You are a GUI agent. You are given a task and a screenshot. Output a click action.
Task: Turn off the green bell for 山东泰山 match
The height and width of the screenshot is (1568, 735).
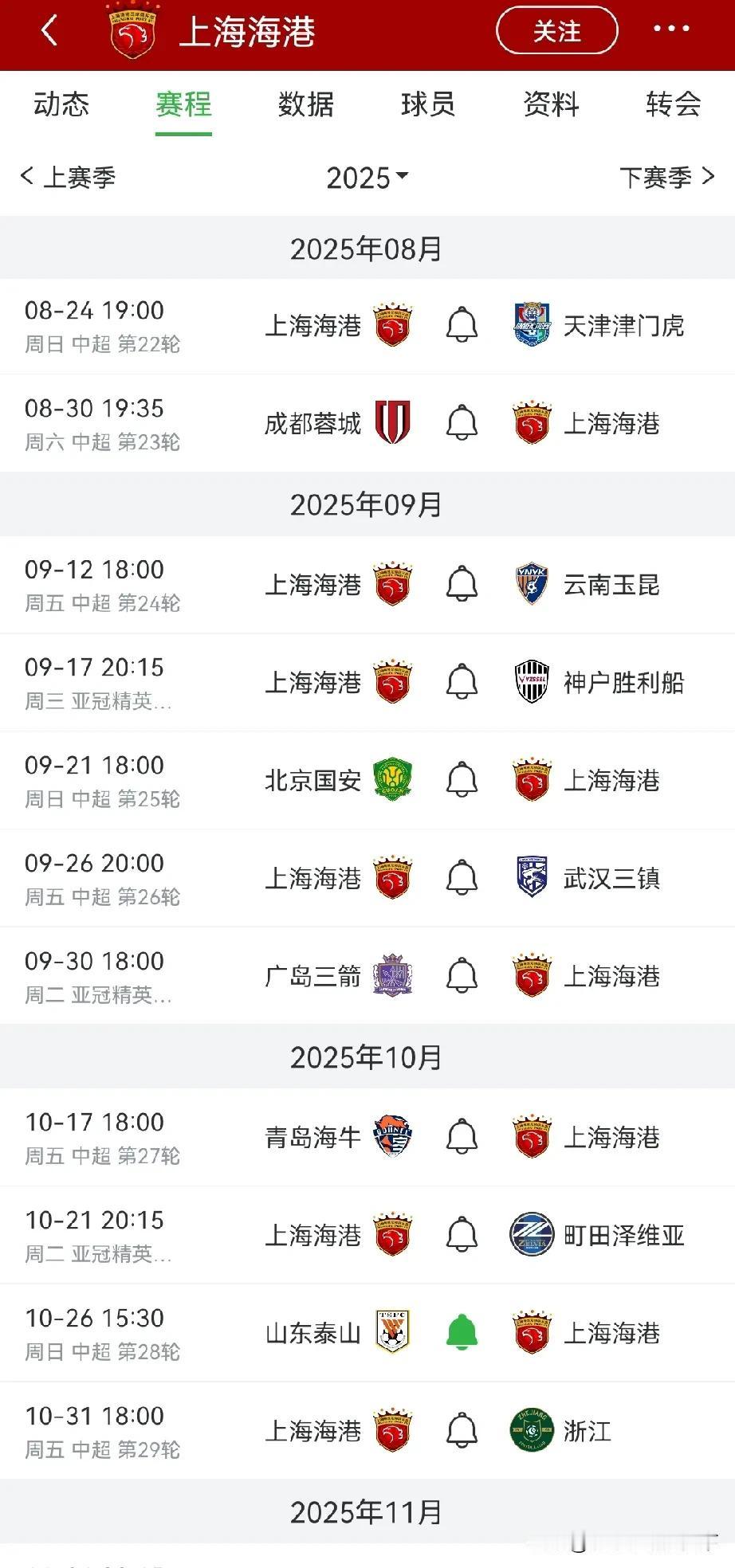[x=462, y=1333]
